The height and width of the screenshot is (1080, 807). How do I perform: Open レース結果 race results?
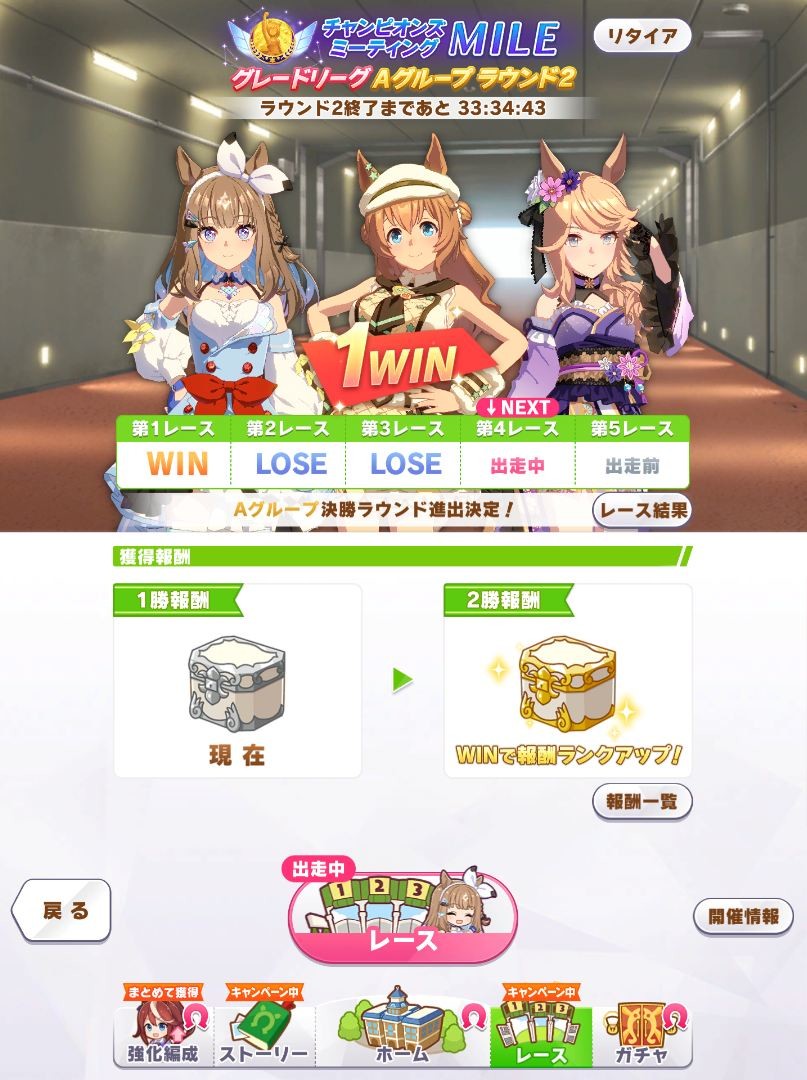click(x=642, y=510)
